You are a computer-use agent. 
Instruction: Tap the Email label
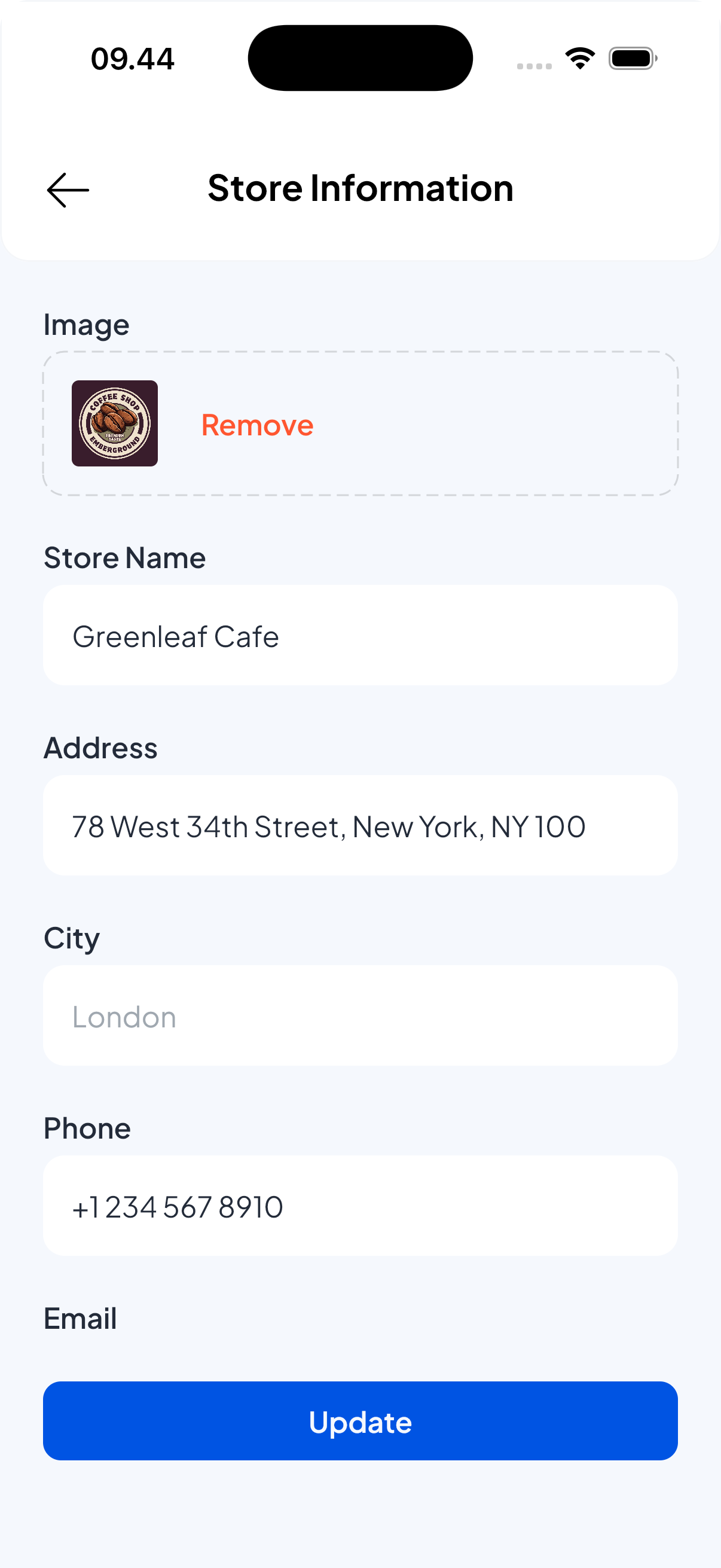[x=80, y=1318]
